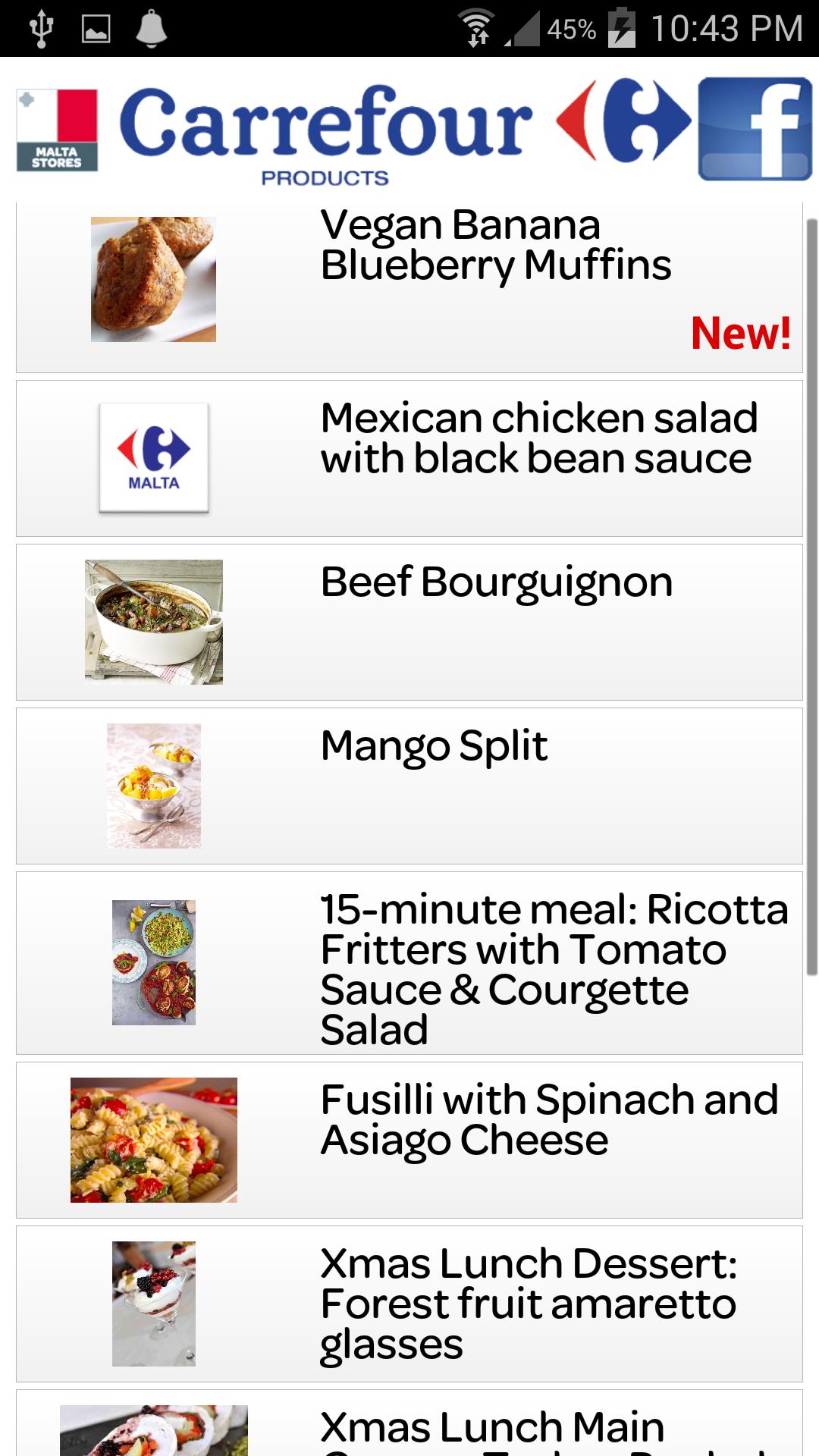
Task: View Mexican chicken salad with black bean sauce
Action: [409, 458]
